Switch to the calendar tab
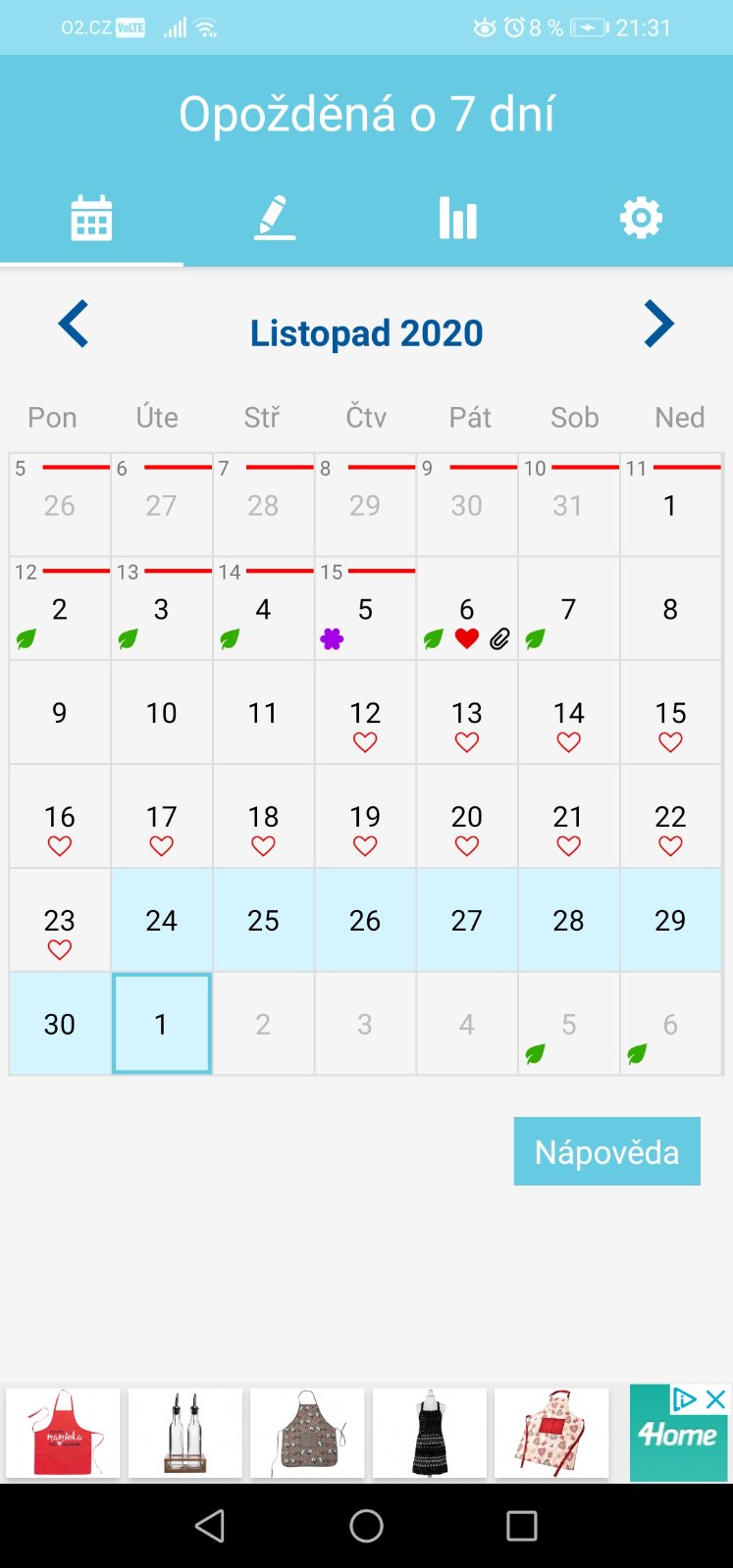The image size is (733, 1568). tap(91, 218)
